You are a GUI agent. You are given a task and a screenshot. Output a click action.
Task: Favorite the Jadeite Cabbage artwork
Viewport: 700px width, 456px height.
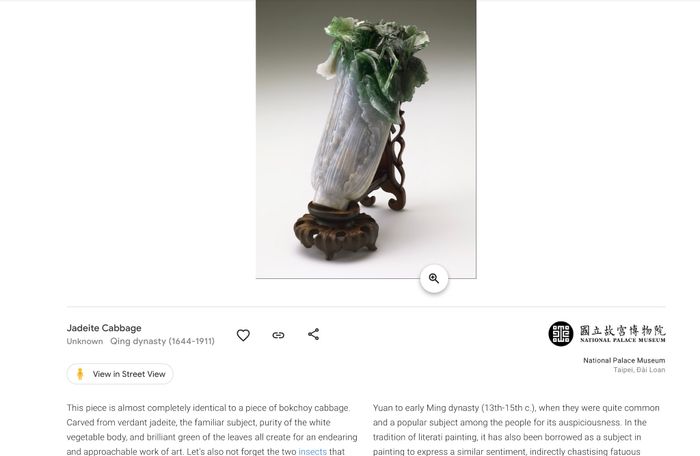click(243, 335)
